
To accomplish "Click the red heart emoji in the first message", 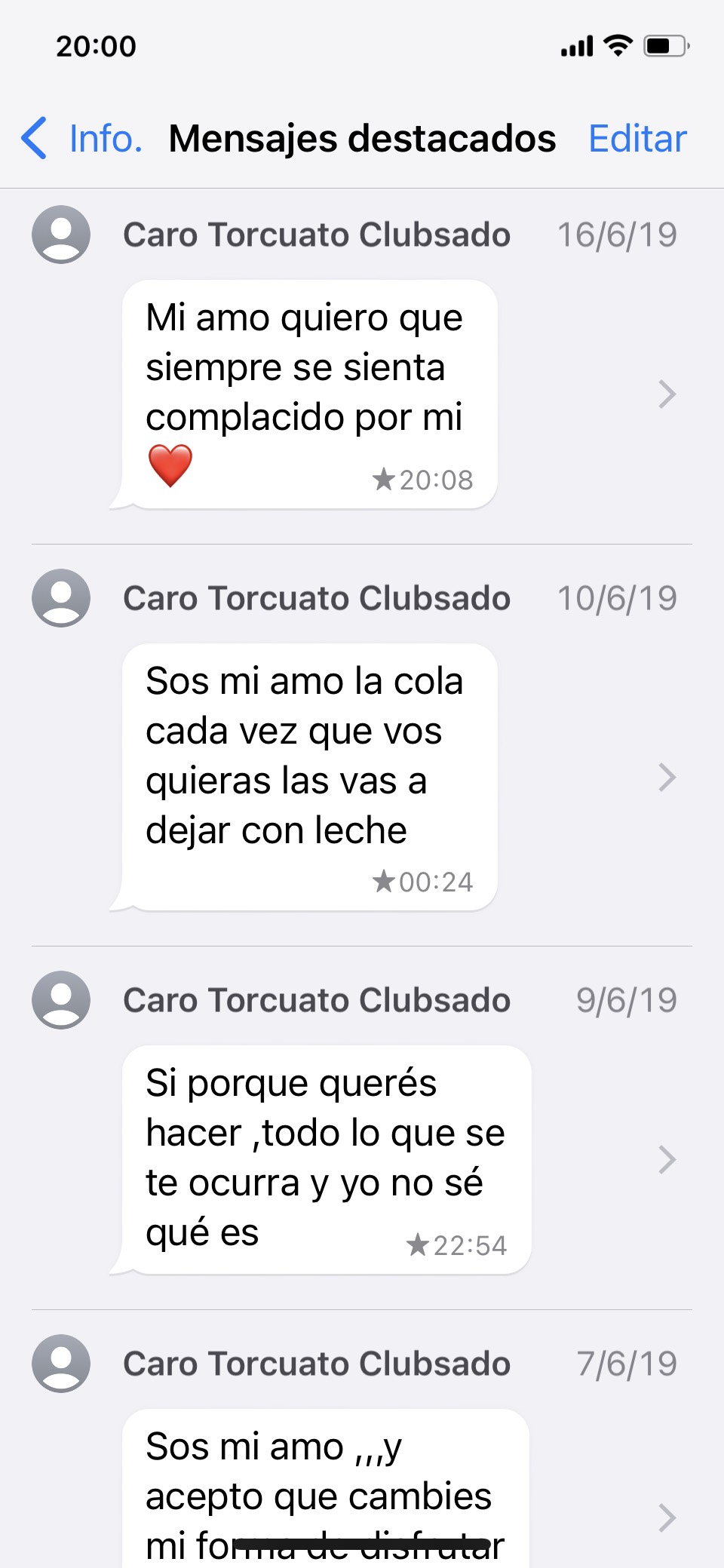I will click(x=170, y=466).
